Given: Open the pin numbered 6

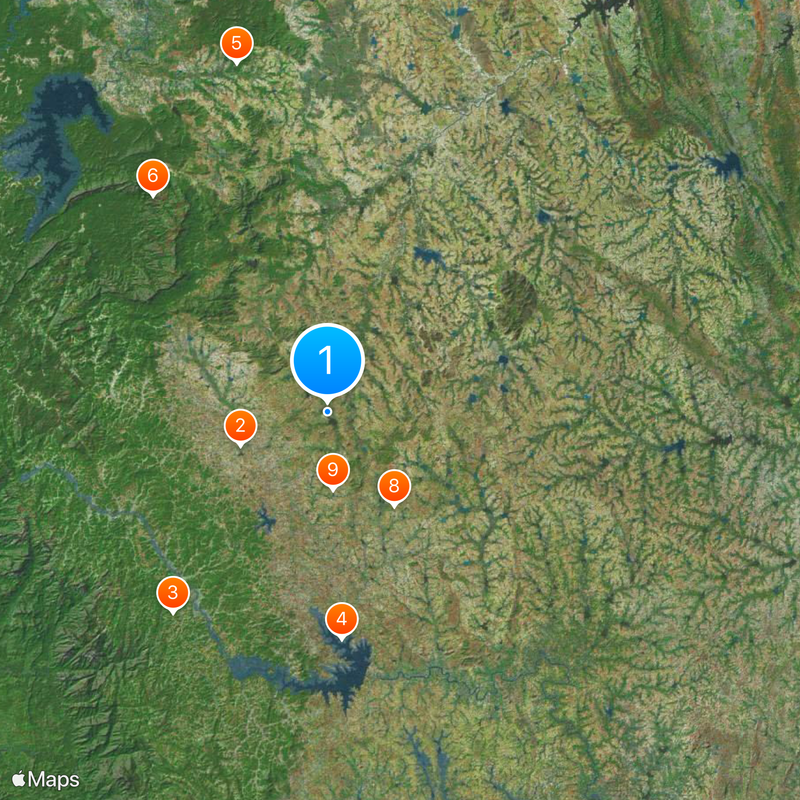Looking at the screenshot, I should [x=152, y=176].
